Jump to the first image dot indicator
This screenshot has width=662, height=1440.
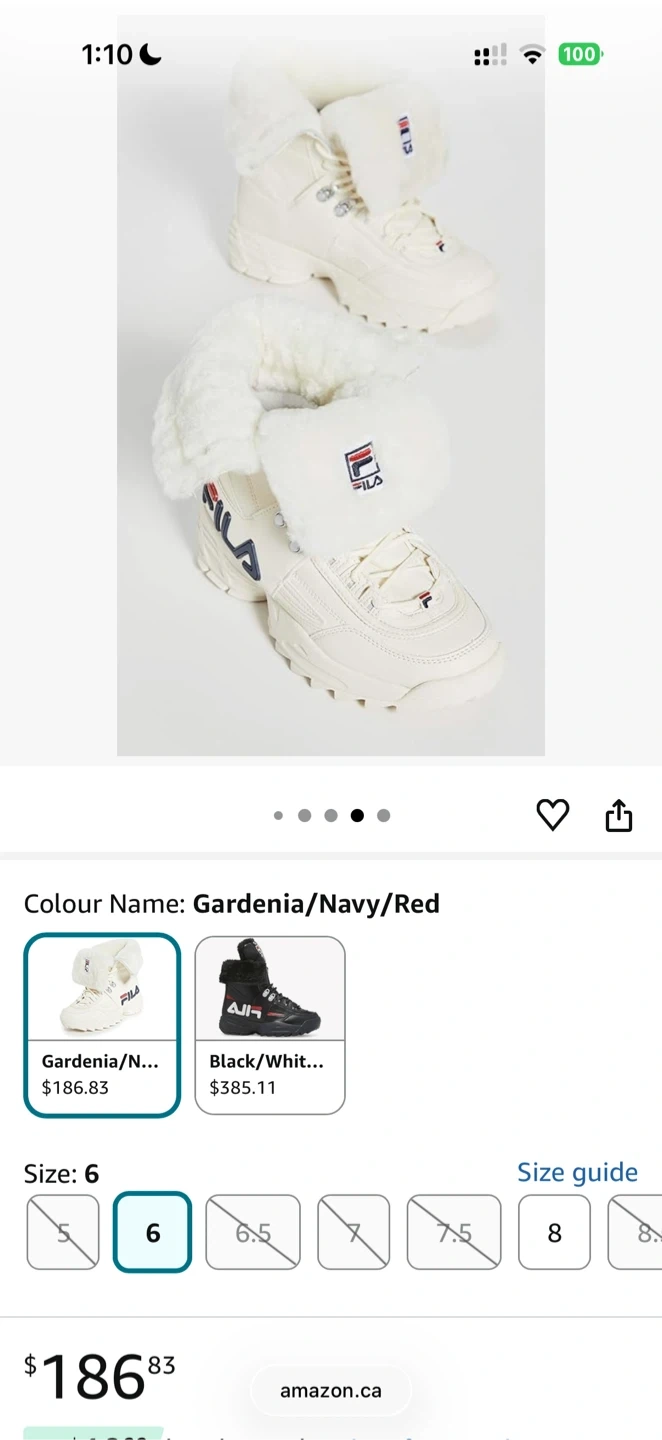[x=278, y=816]
